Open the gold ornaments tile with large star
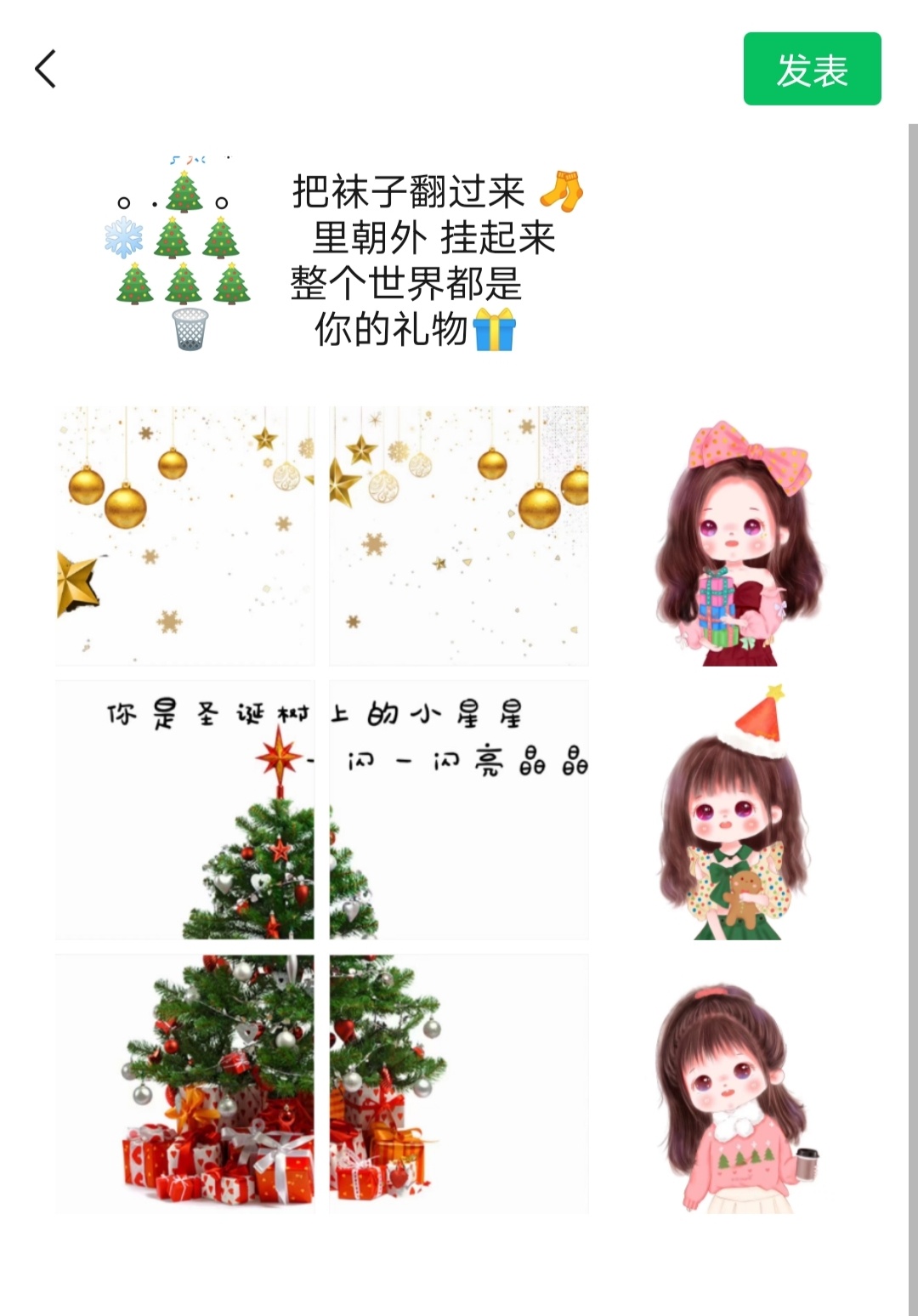The image size is (918, 1316). point(184,536)
